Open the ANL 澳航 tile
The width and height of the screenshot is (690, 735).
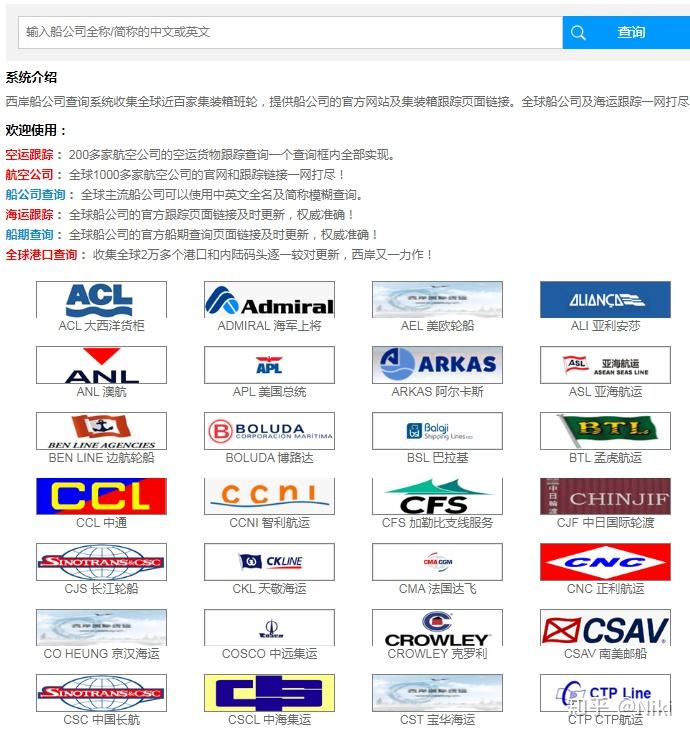pos(101,366)
